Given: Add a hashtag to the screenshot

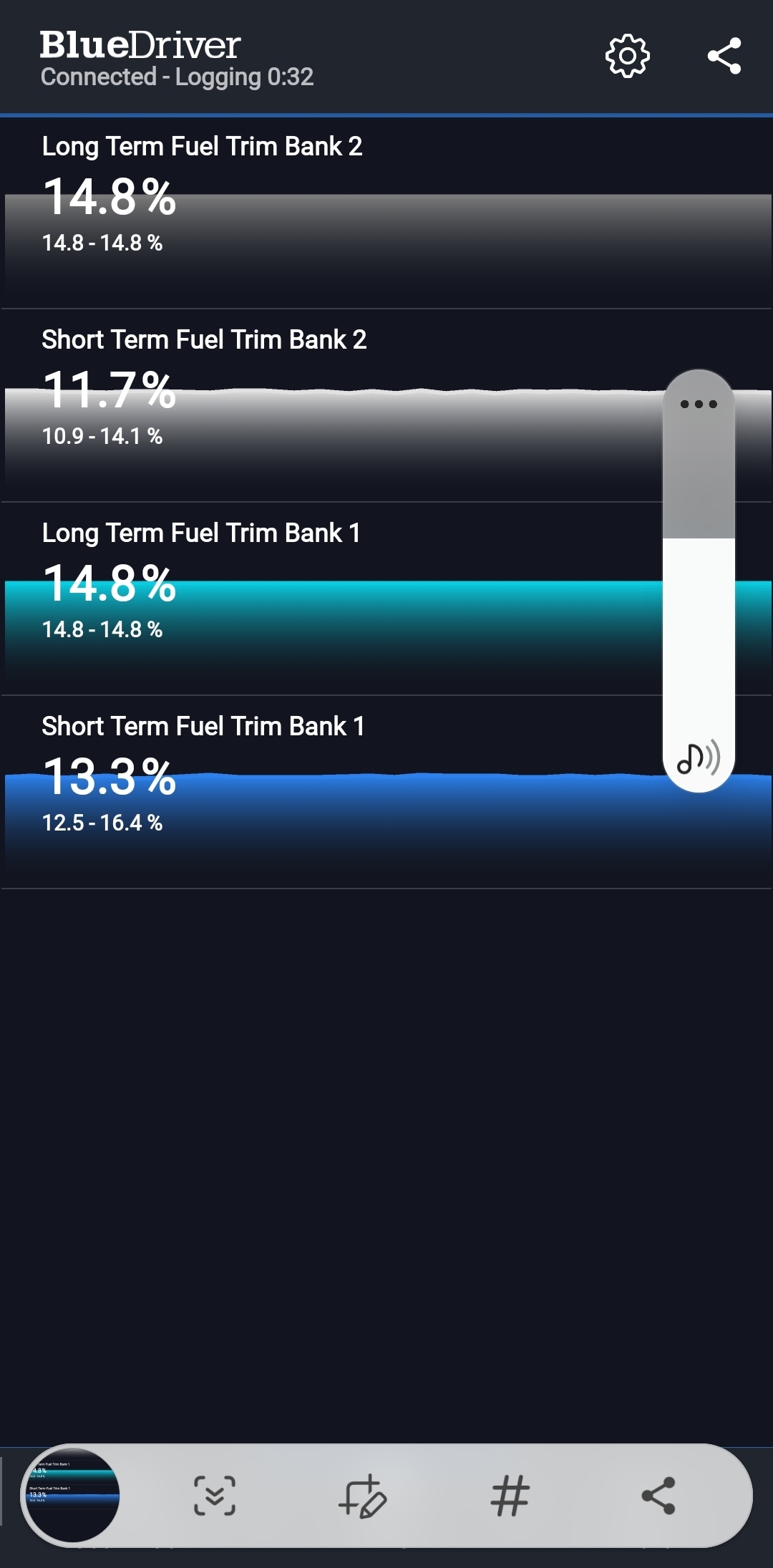Looking at the screenshot, I should tap(510, 1496).
